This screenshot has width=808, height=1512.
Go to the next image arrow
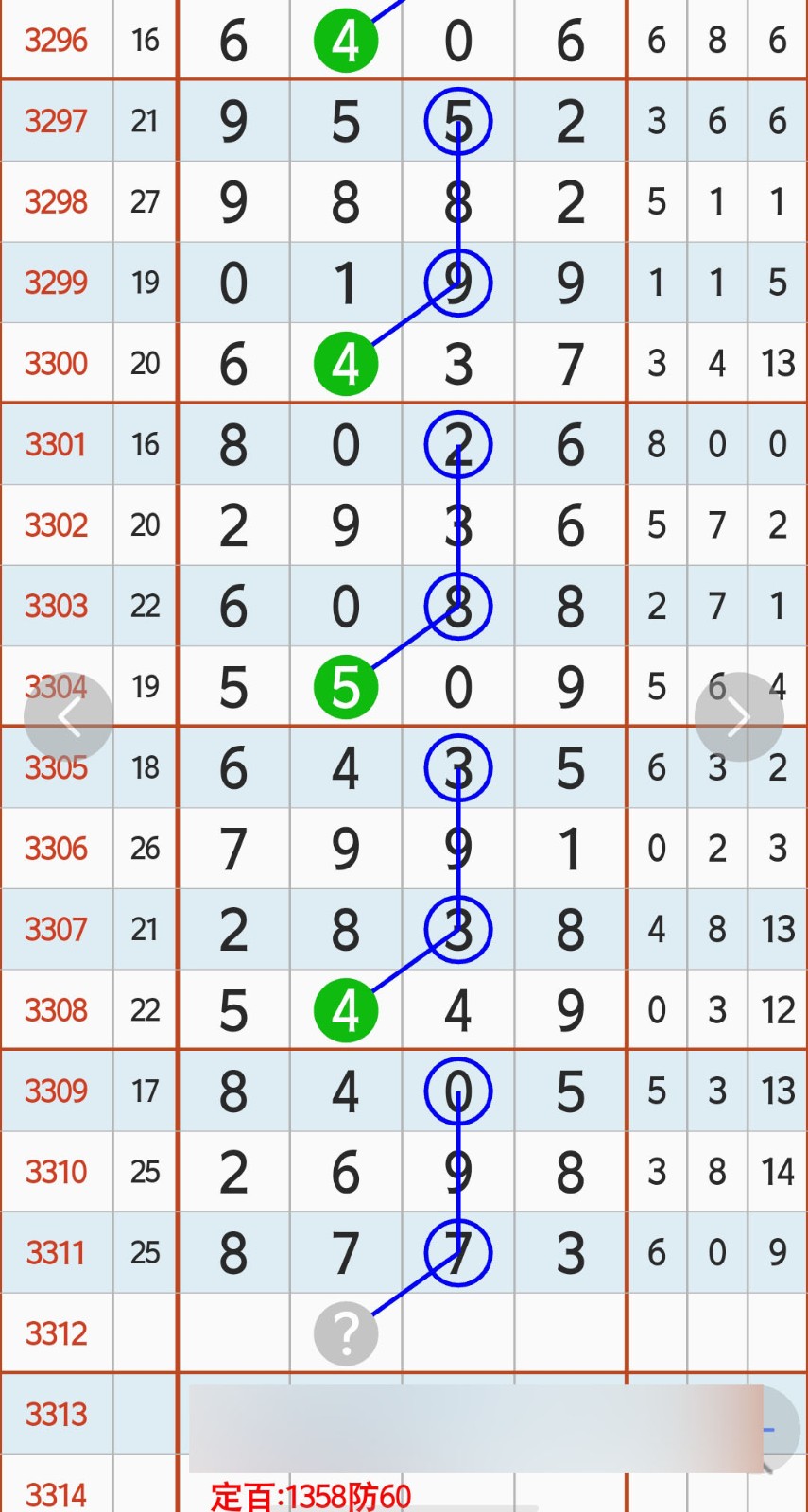(738, 717)
